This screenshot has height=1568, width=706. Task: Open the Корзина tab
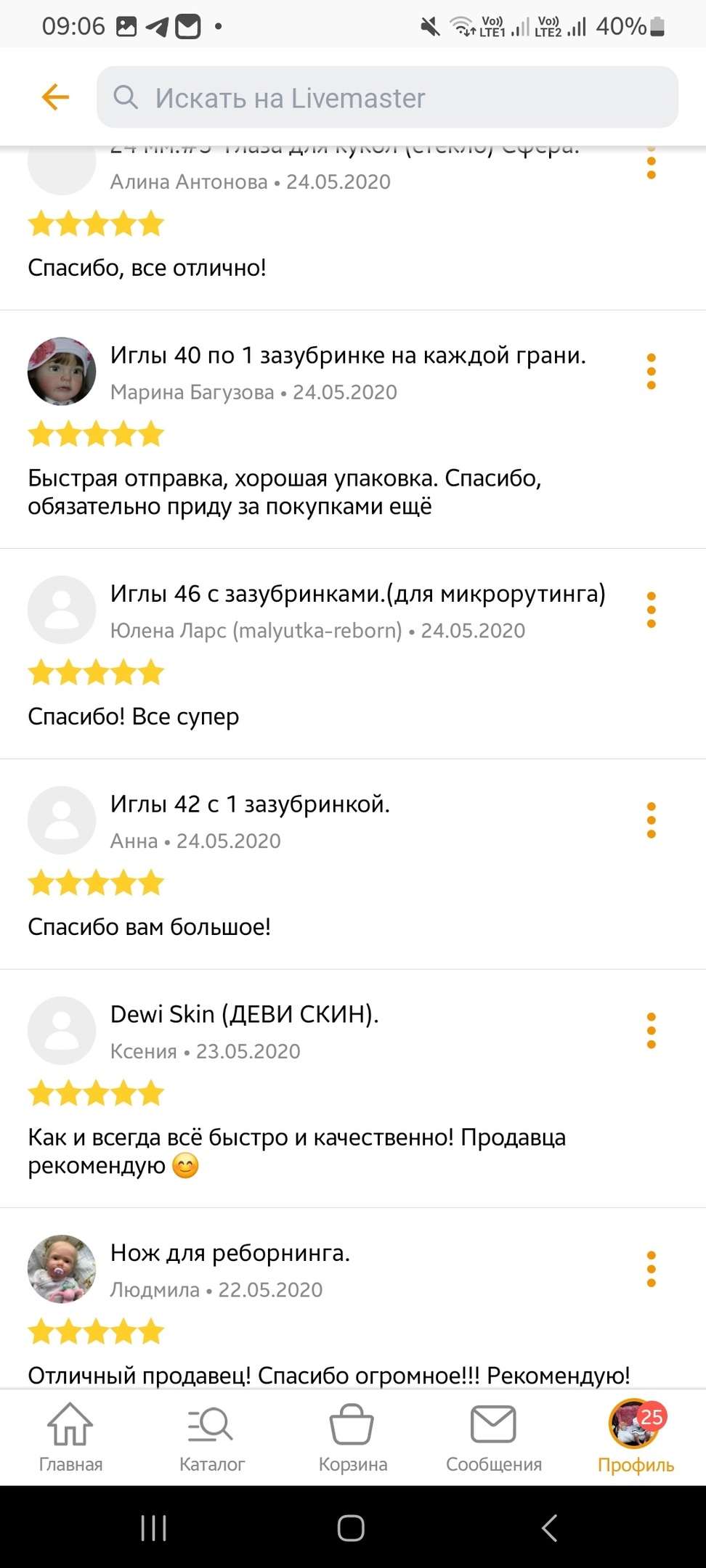(352, 1437)
